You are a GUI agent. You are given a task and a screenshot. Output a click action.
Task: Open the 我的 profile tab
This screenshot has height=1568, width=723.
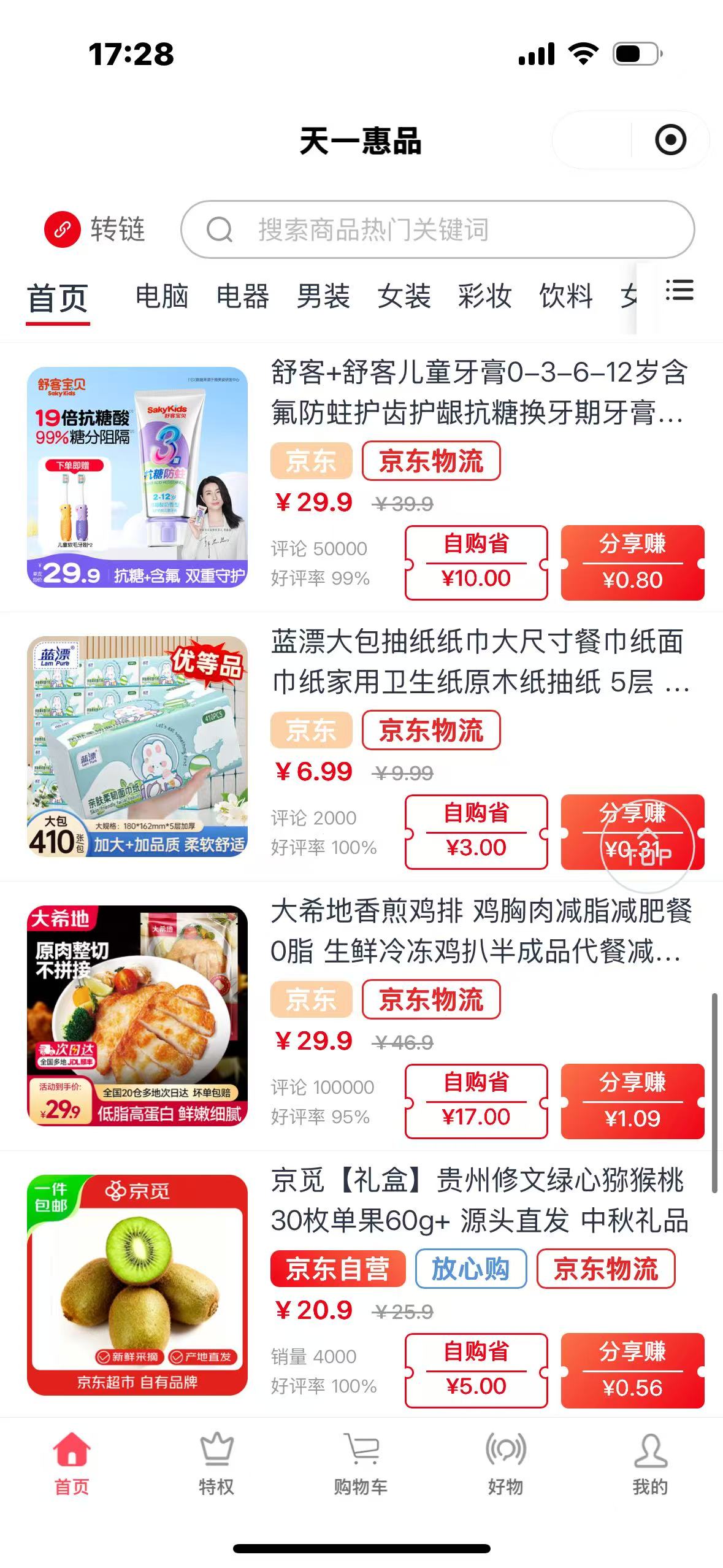650,1464
